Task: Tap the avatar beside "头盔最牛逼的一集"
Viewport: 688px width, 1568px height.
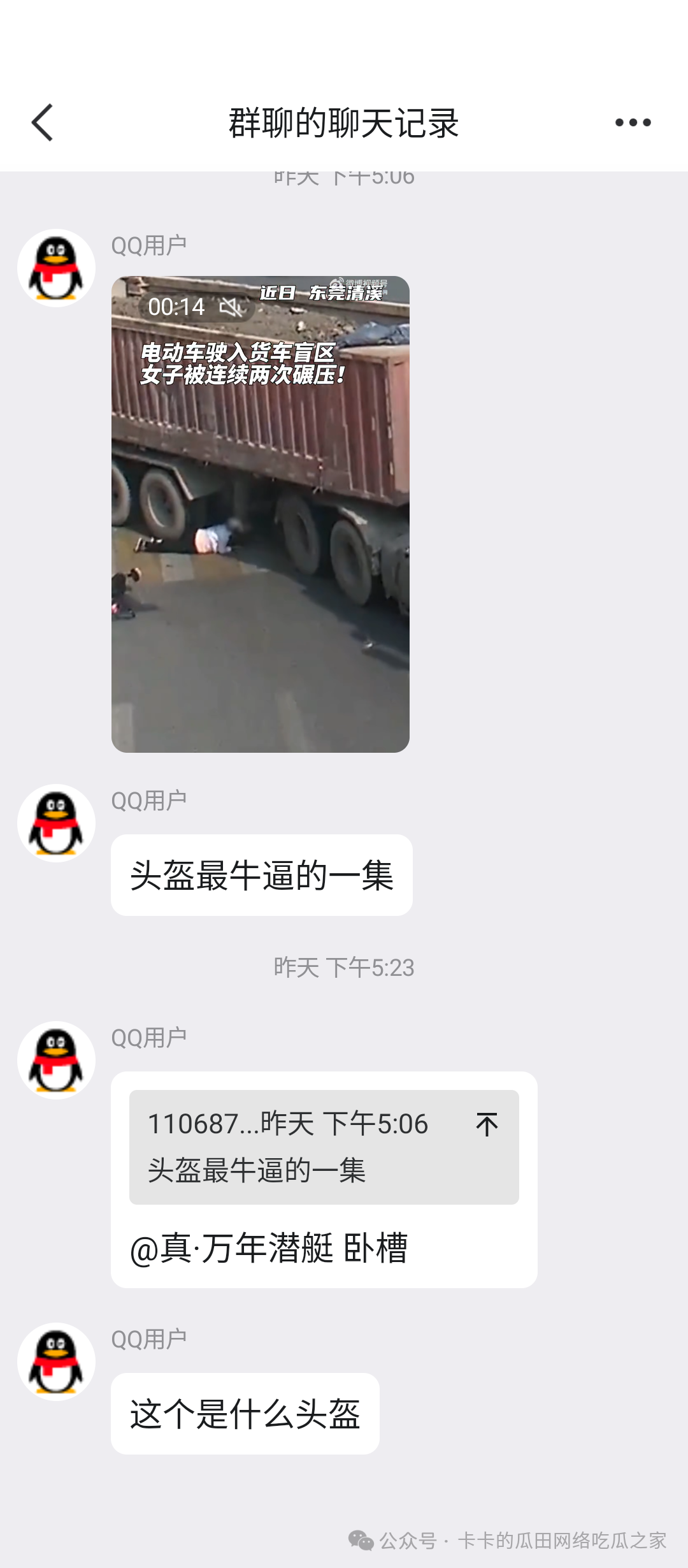Action: 56,822
